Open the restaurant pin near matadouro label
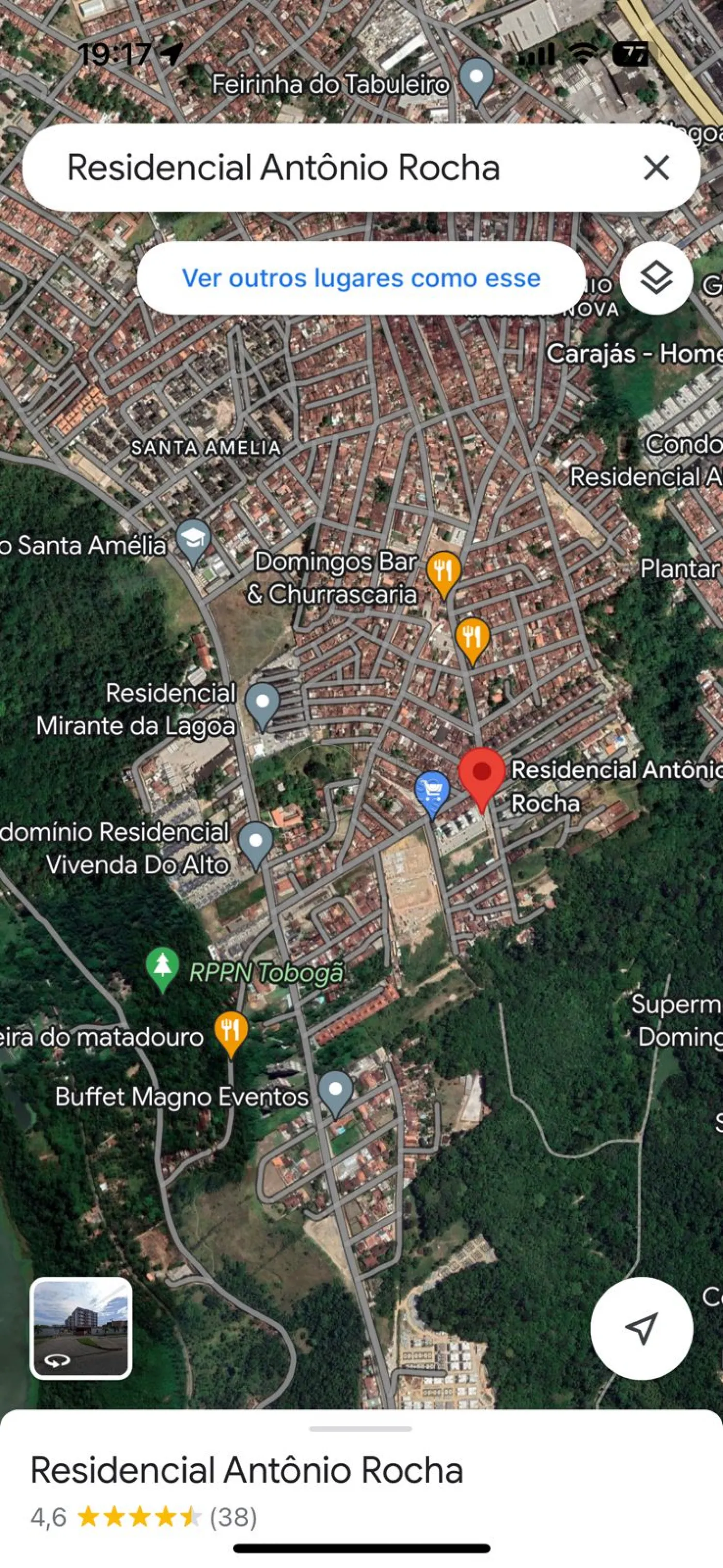723x1568 pixels. pyautogui.click(x=231, y=1032)
